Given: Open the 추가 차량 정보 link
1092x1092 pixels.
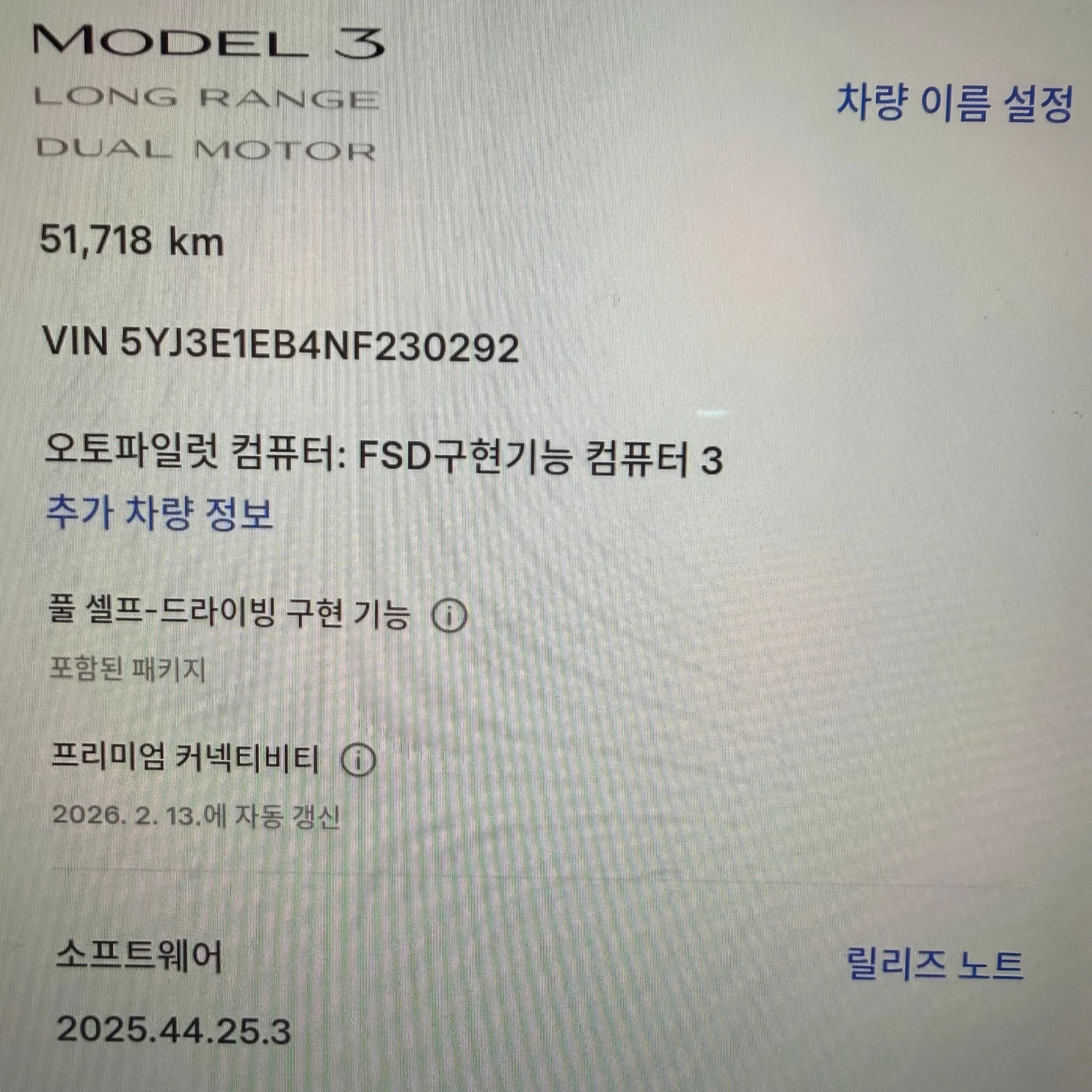Looking at the screenshot, I should pos(160,513).
